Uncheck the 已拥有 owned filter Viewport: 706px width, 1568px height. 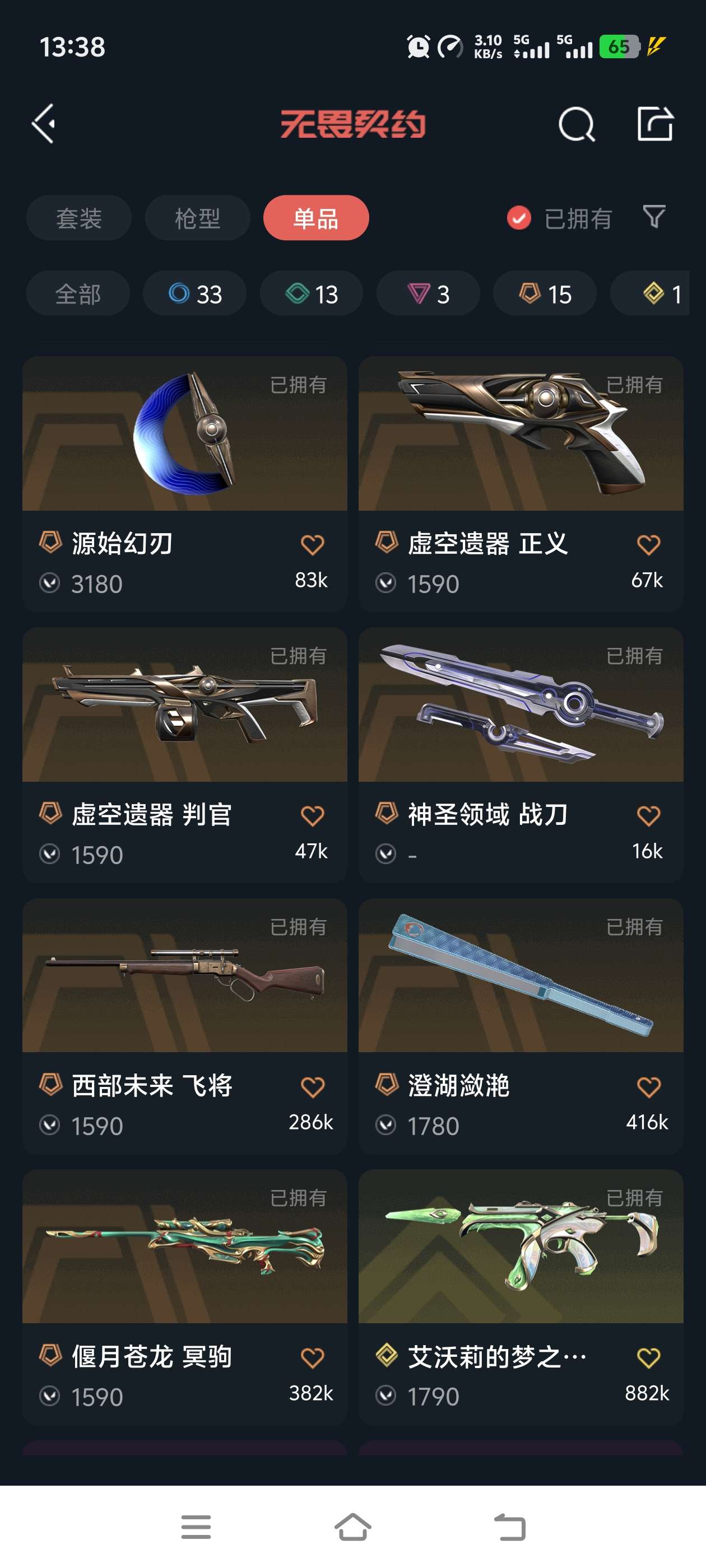(519, 218)
